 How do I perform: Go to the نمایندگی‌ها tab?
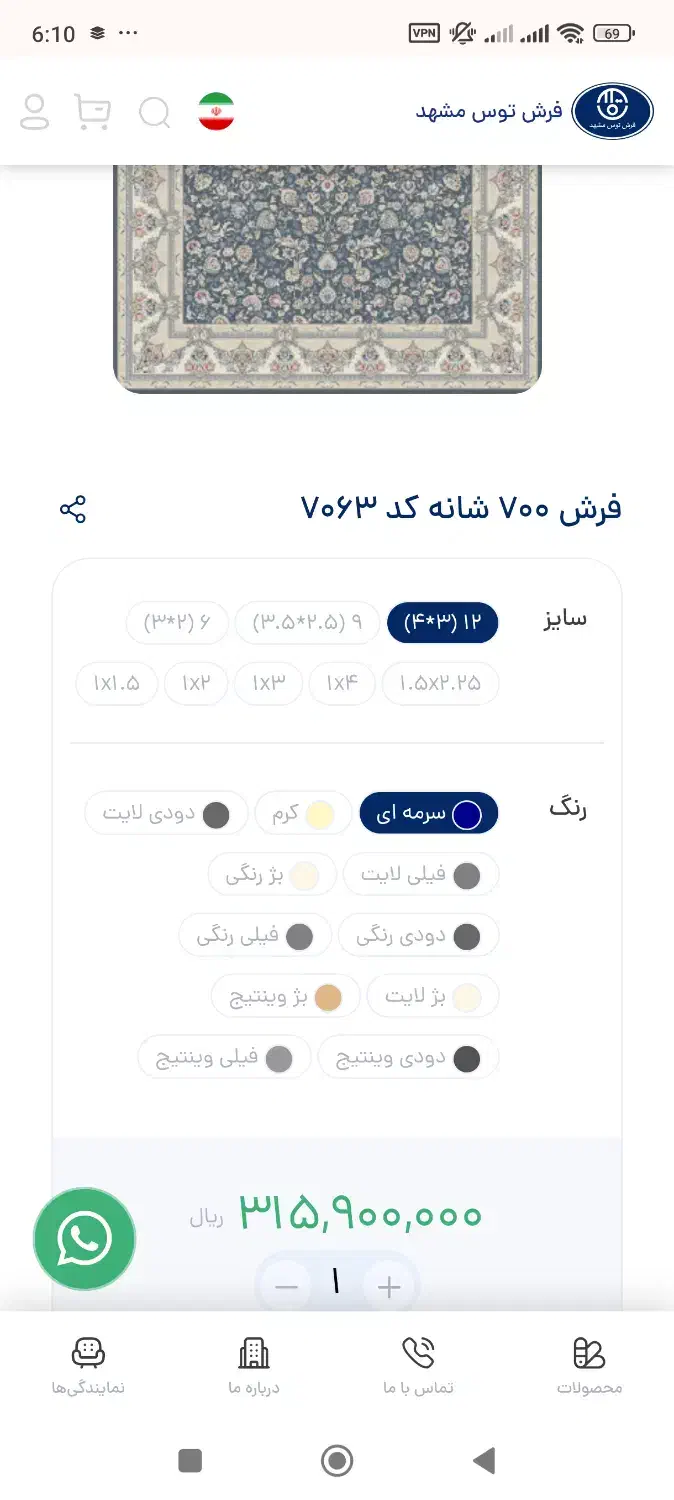tap(88, 1366)
